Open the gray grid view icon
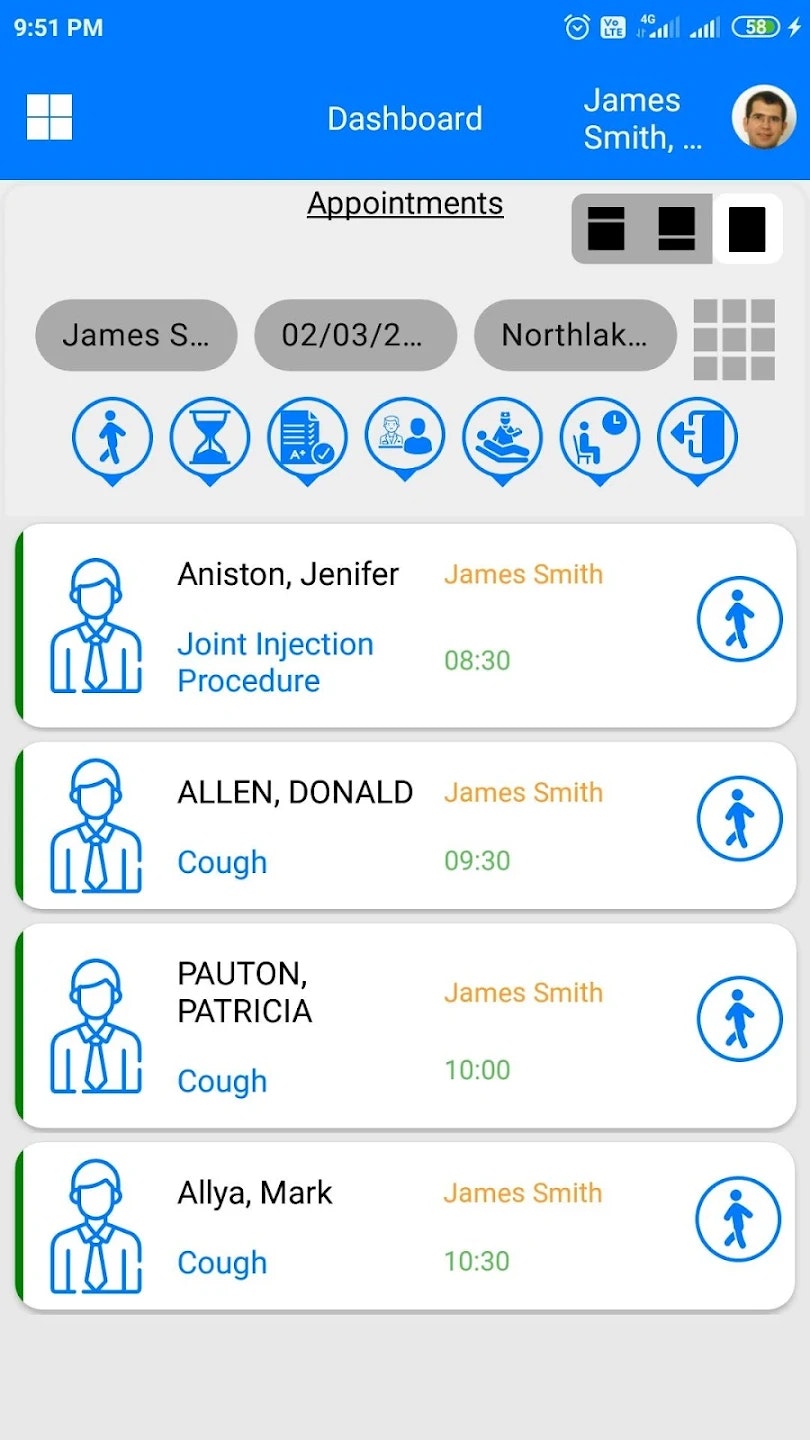The image size is (810, 1440). click(734, 339)
